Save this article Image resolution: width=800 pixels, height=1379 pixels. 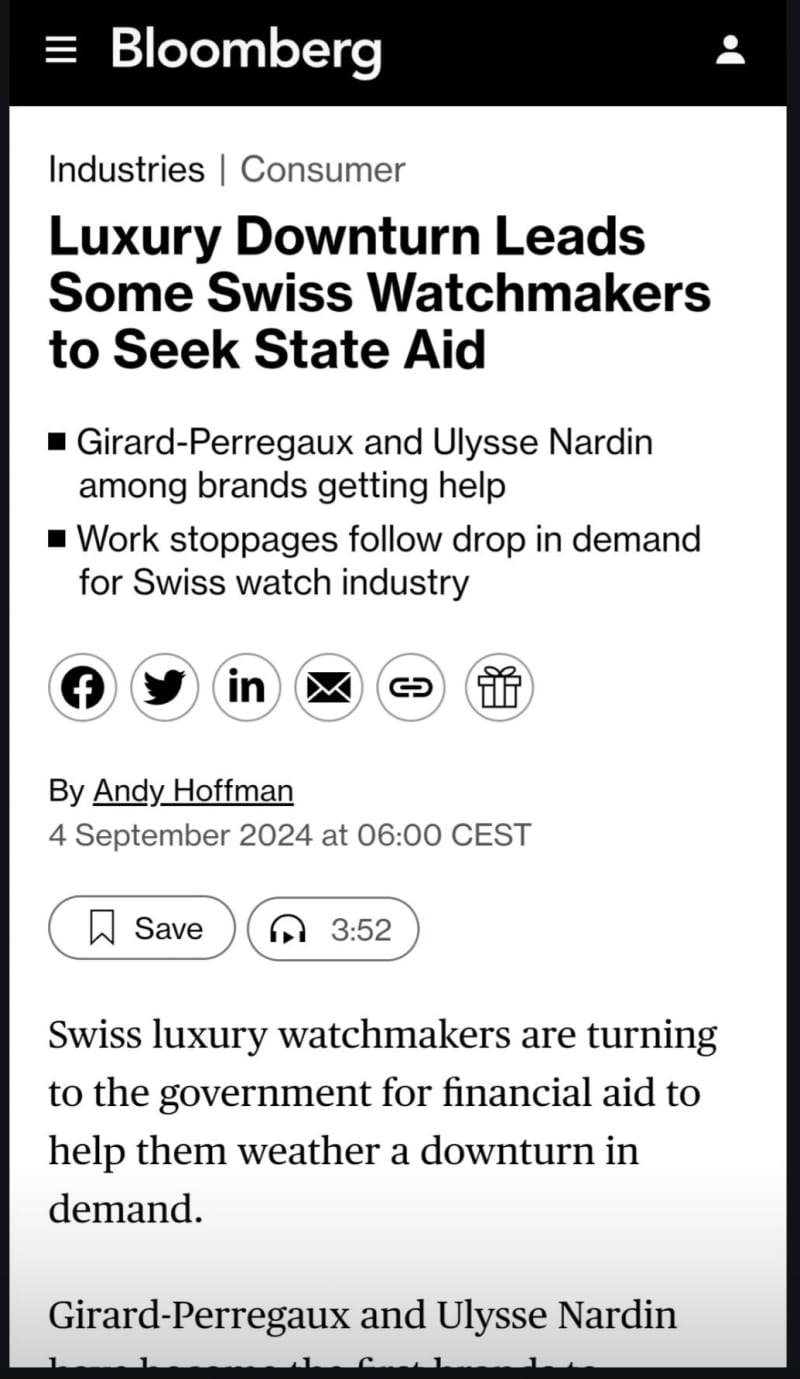point(142,929)
